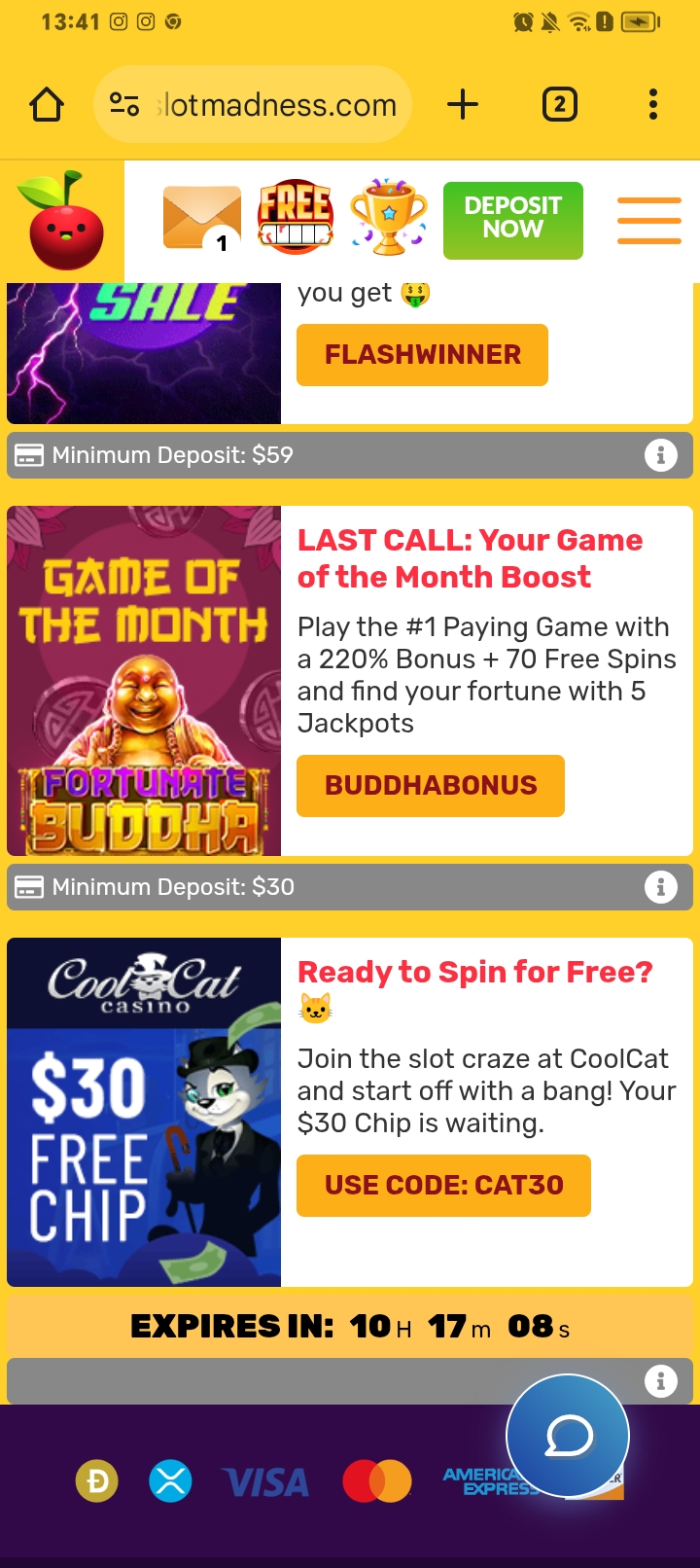Screen dimensions: 700x1568
Task: Open the FREE offers icon
Action: tap(296, 218)
